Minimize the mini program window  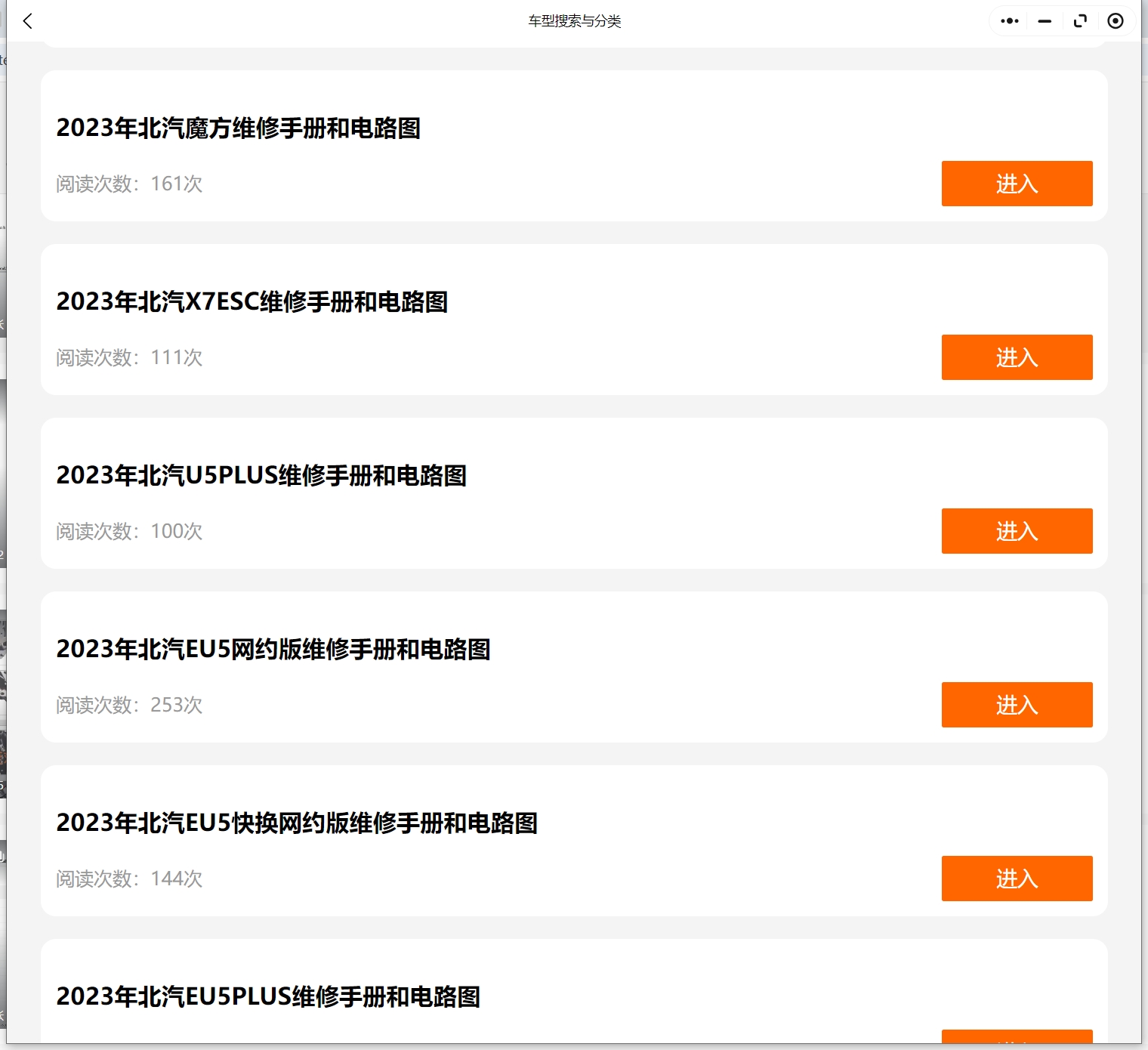coord(1045,21)
